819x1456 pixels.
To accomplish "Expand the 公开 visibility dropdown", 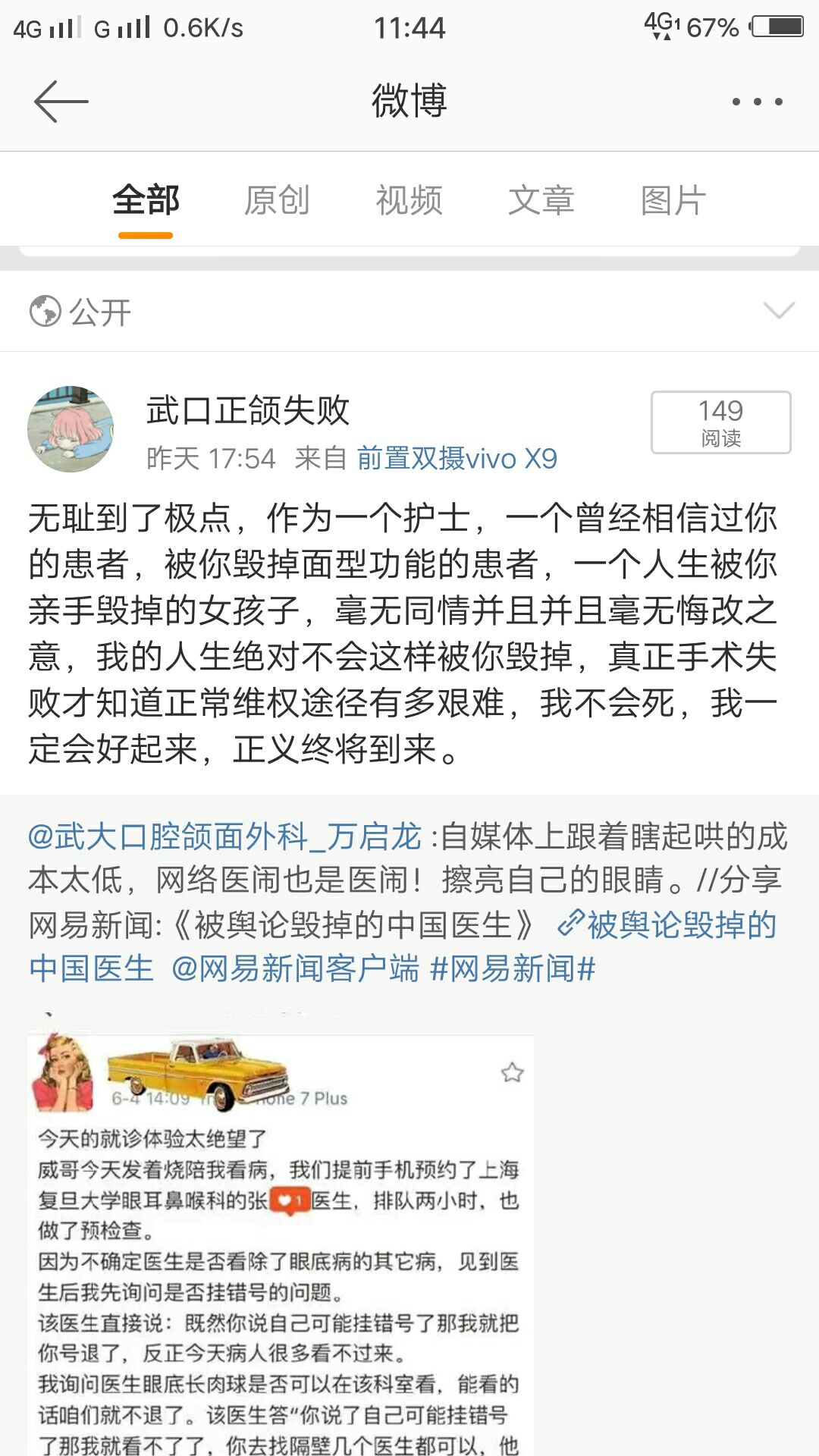I will click(779, 311).
